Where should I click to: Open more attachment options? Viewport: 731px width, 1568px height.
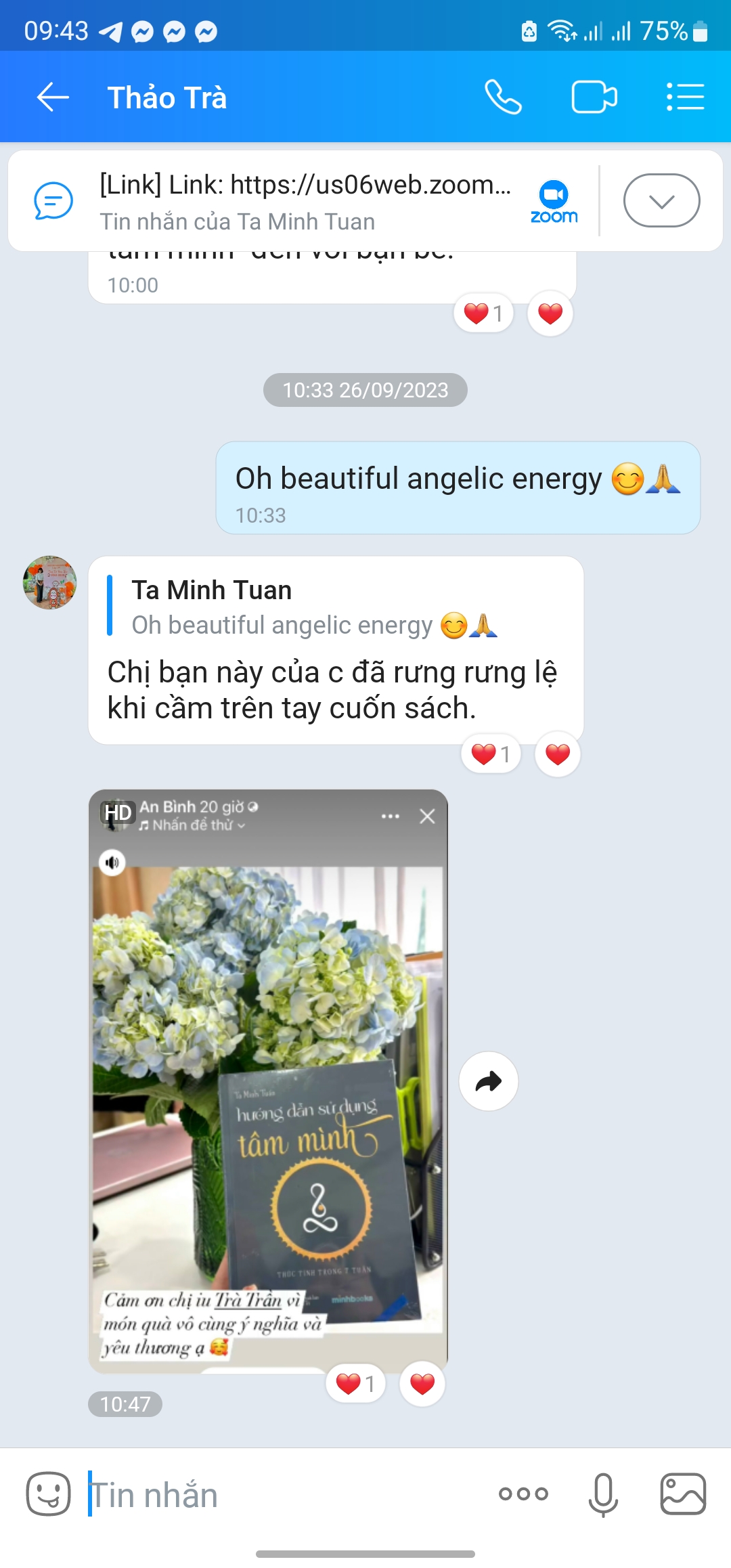pyautogui.click(x=523, y=1494)
